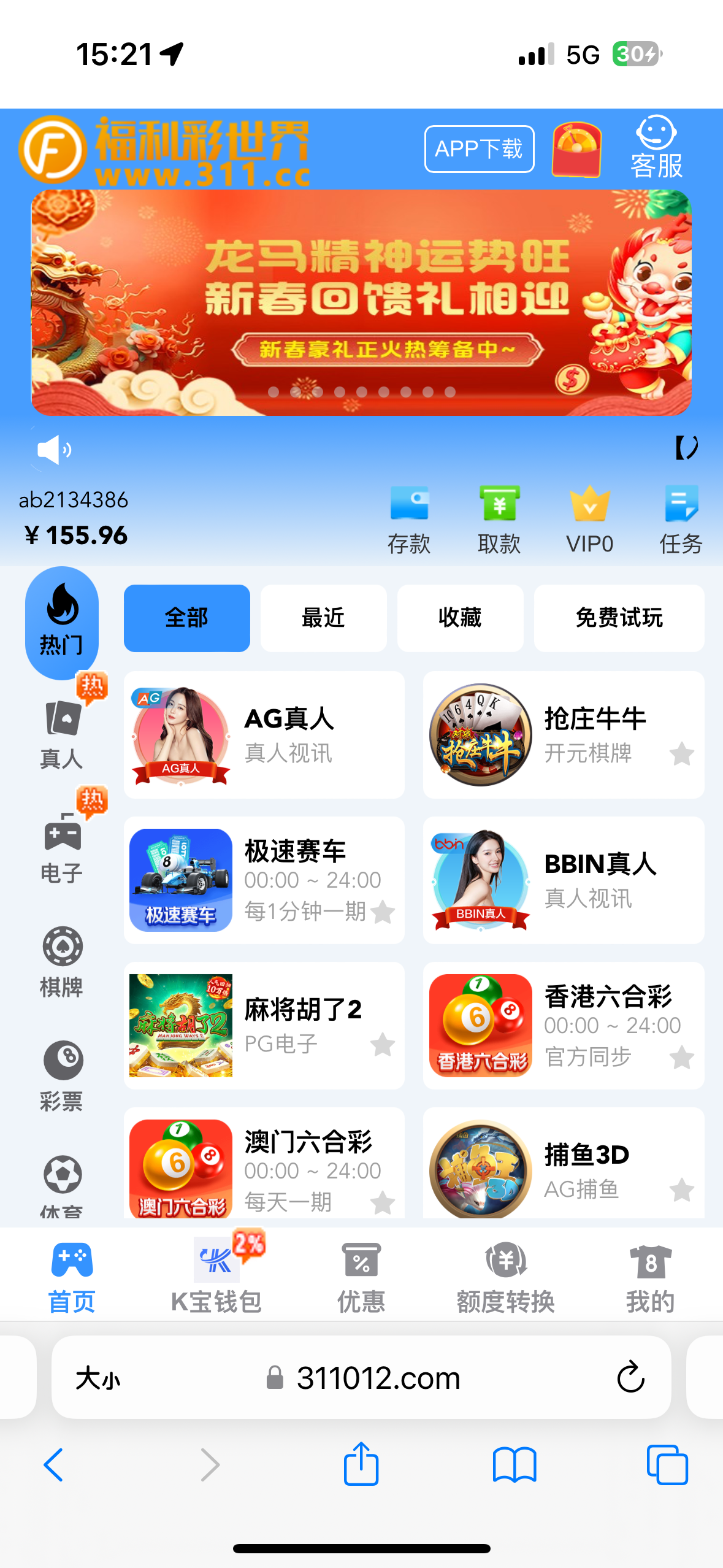Reload the page in Safari

click(630, 1378)
